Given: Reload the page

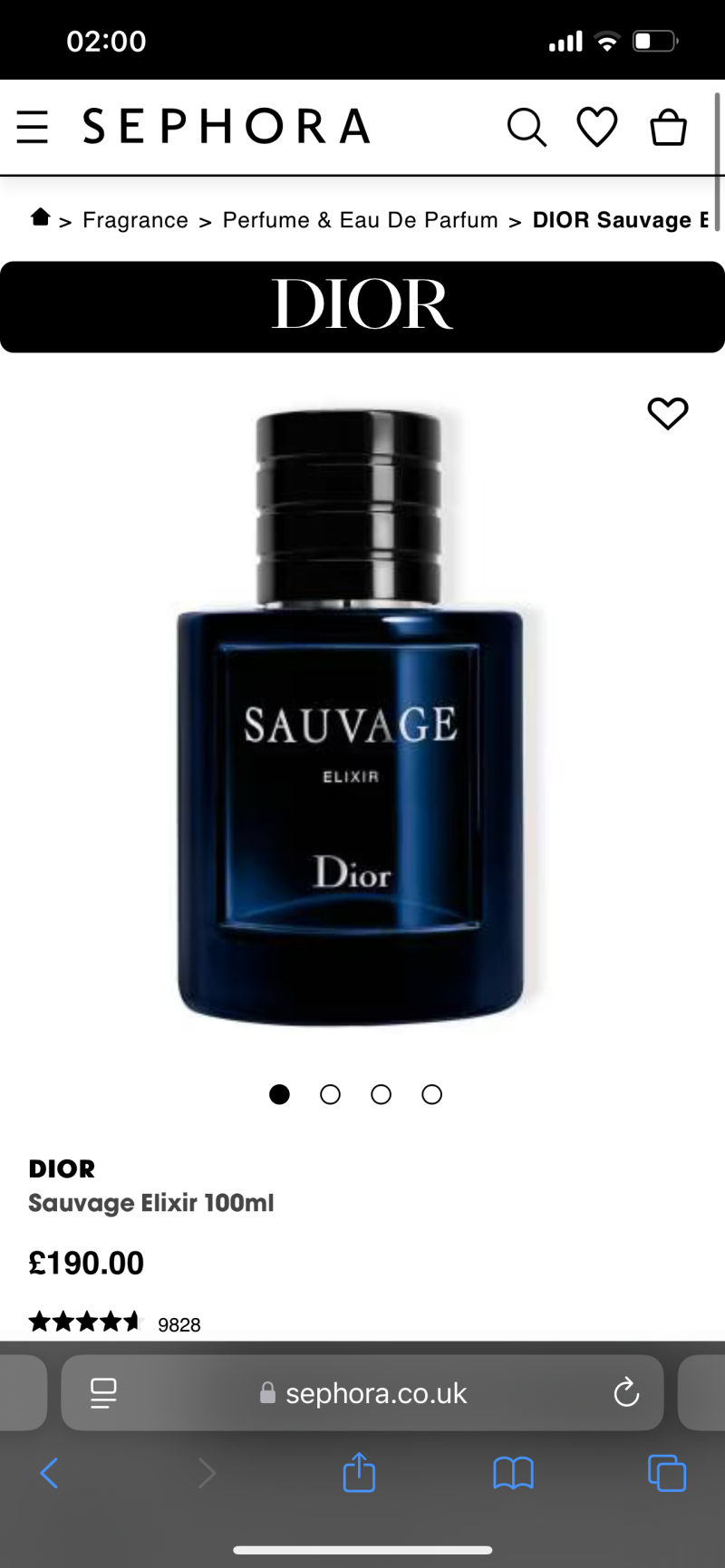Looking at the screenshot, I should pos(626,1393).
